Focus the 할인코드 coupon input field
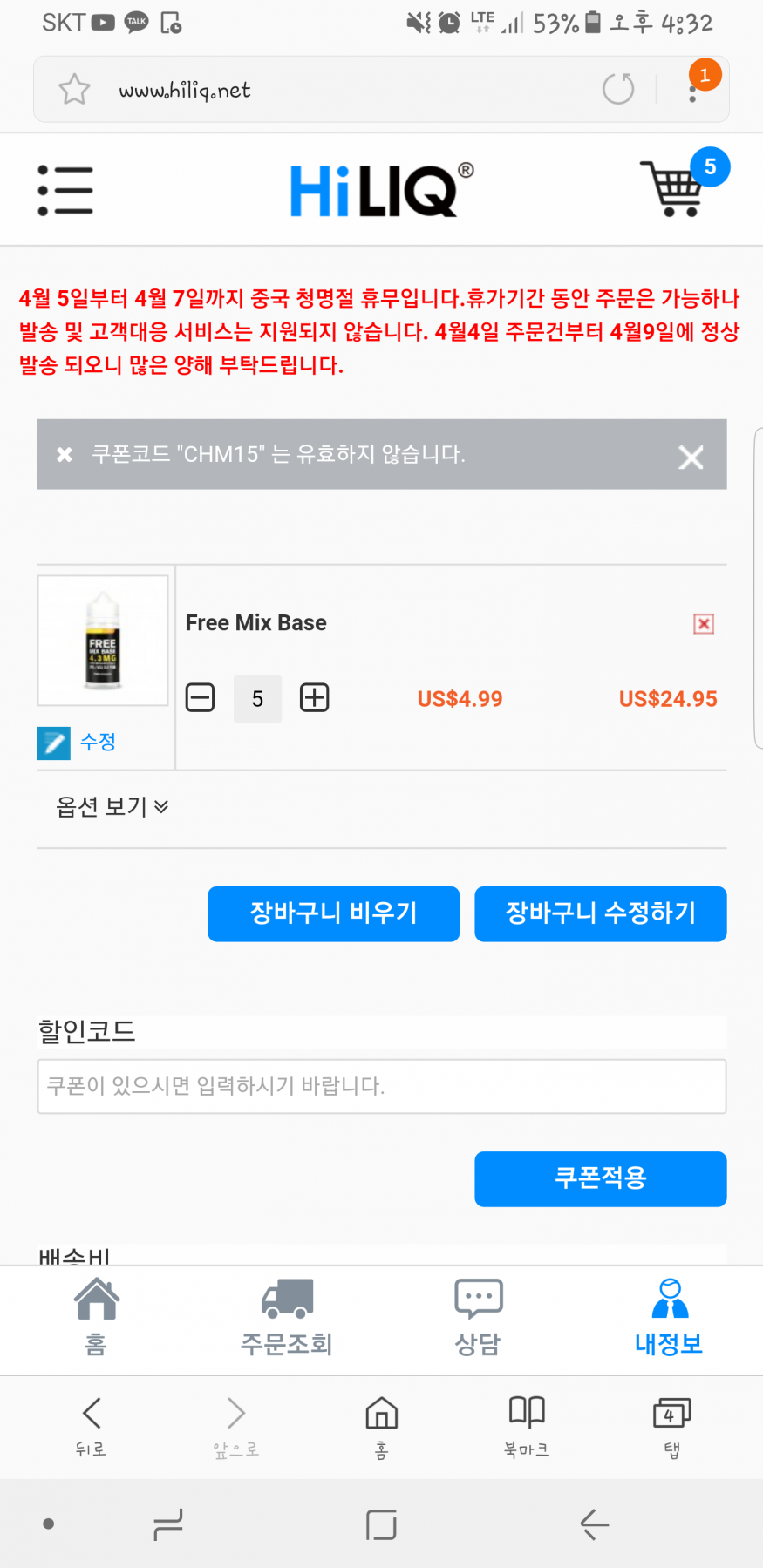The height and width of the screenshot is (1568, 763). point(381,1086)
